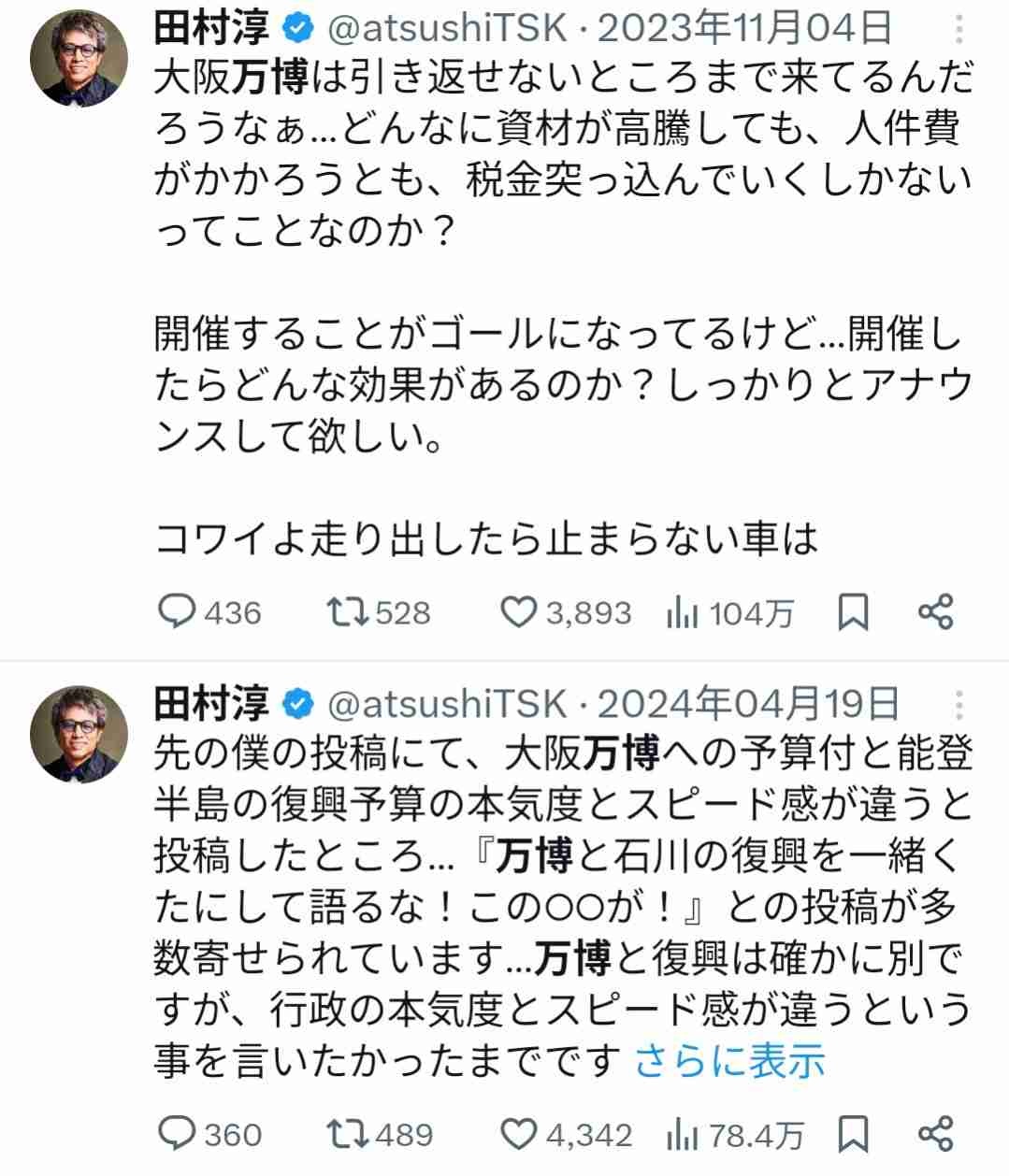Viewport: 1009px width, 1176px height.
Task: Open 田村淳's avatar on the 2024年04月19日 tweet
Action: coord(79,734)
